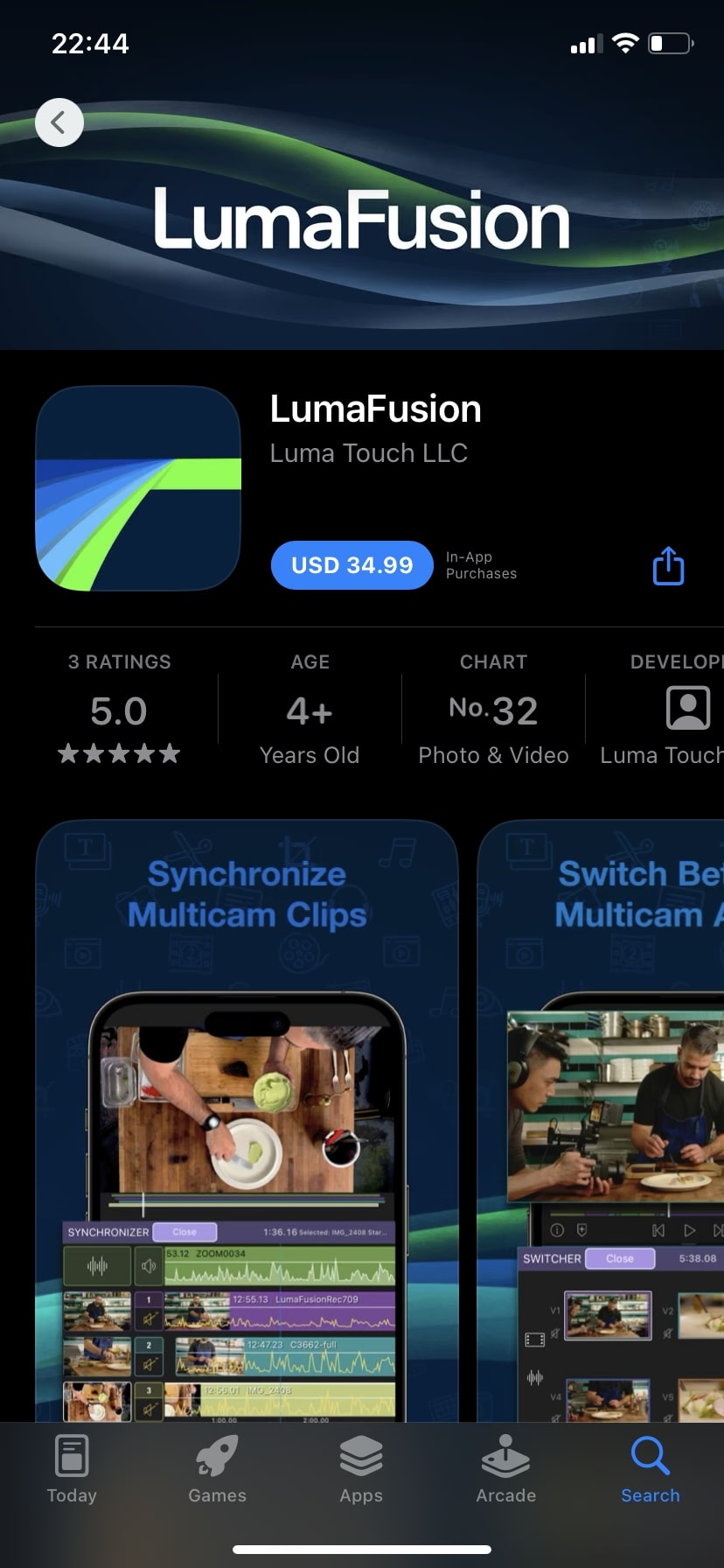Viewport: 724px width, 1568px height.
Task: View the No. 32 Photo & Video chart
Action: [x=493, y=710]
